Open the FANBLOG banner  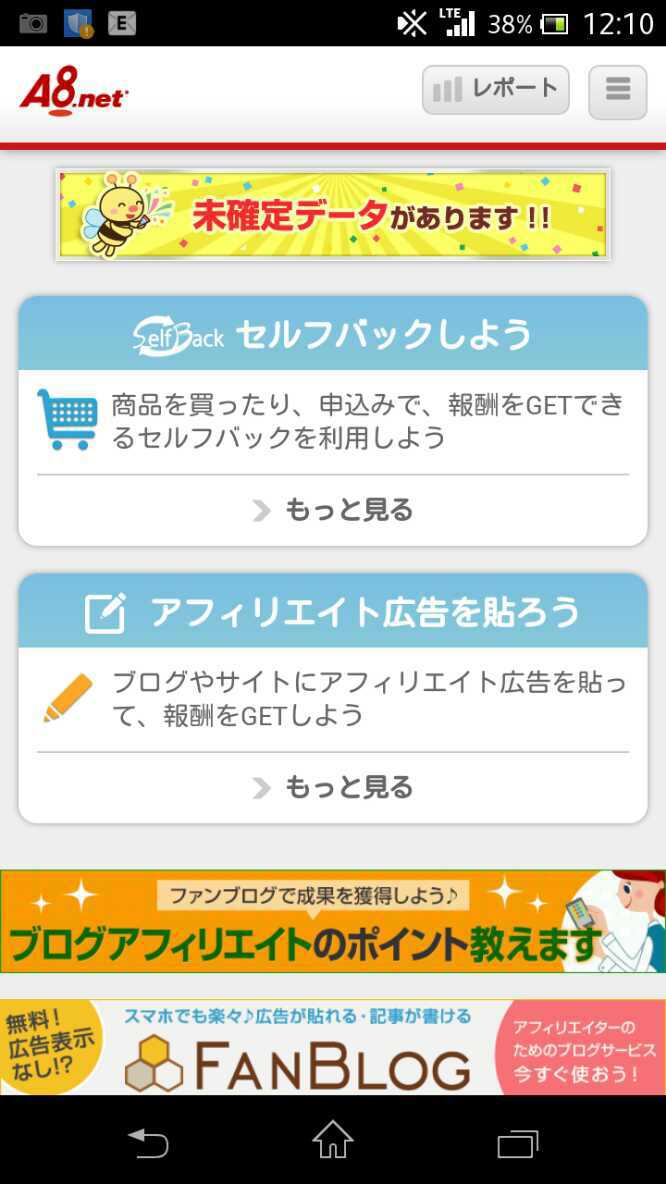tap(332, 1047)
